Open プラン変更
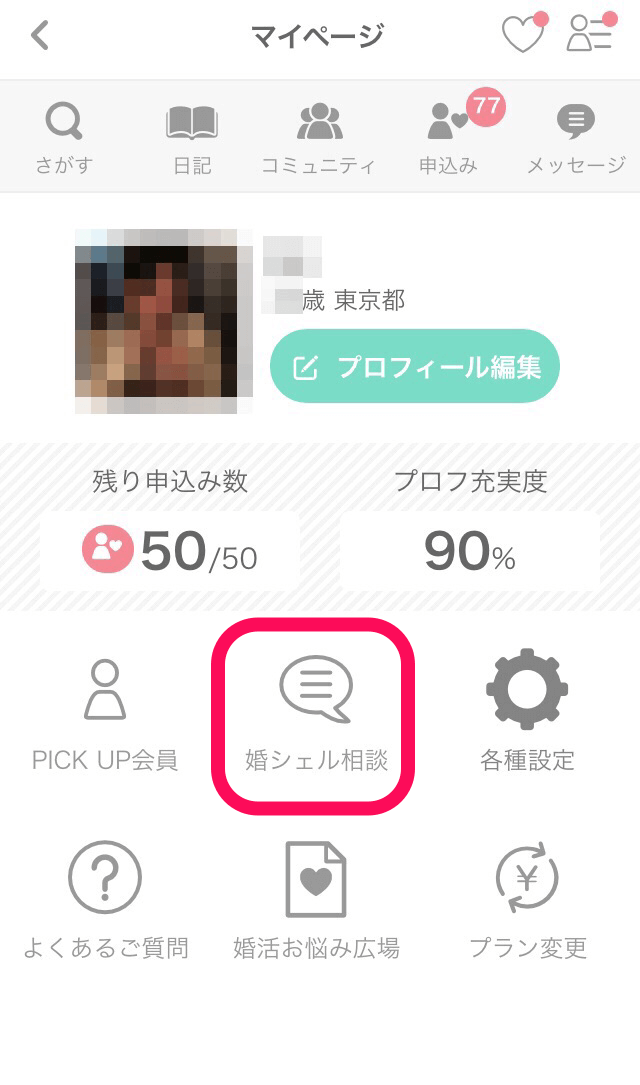 [x=527, y=900]
